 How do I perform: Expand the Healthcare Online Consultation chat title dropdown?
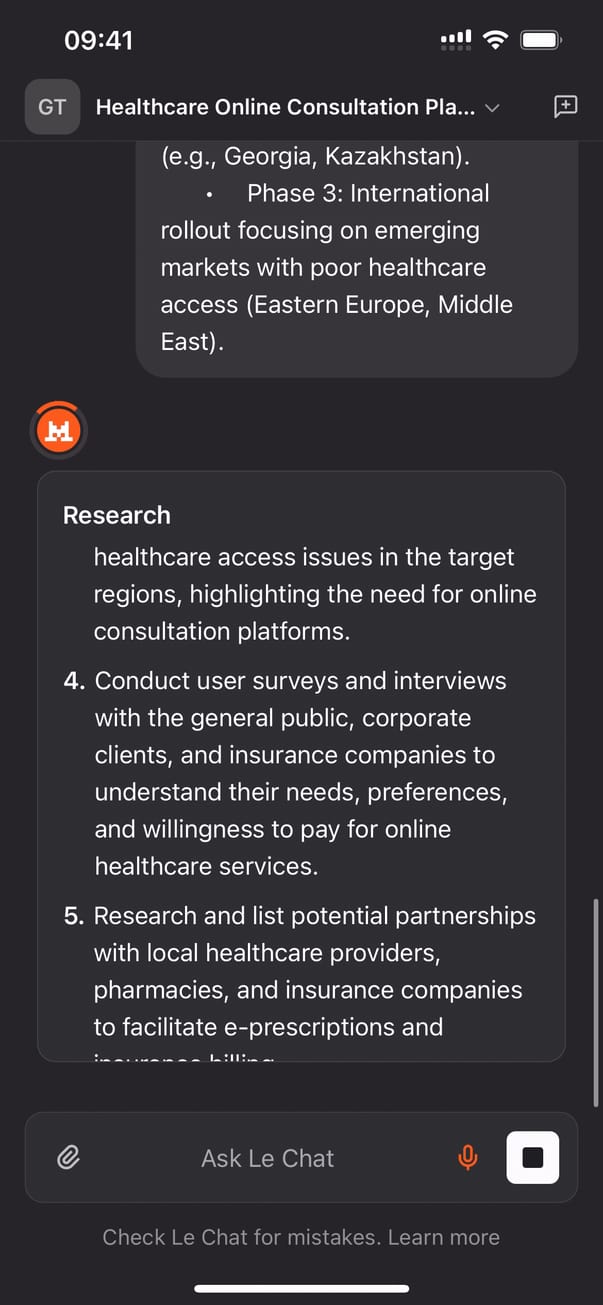pos(491,108)
